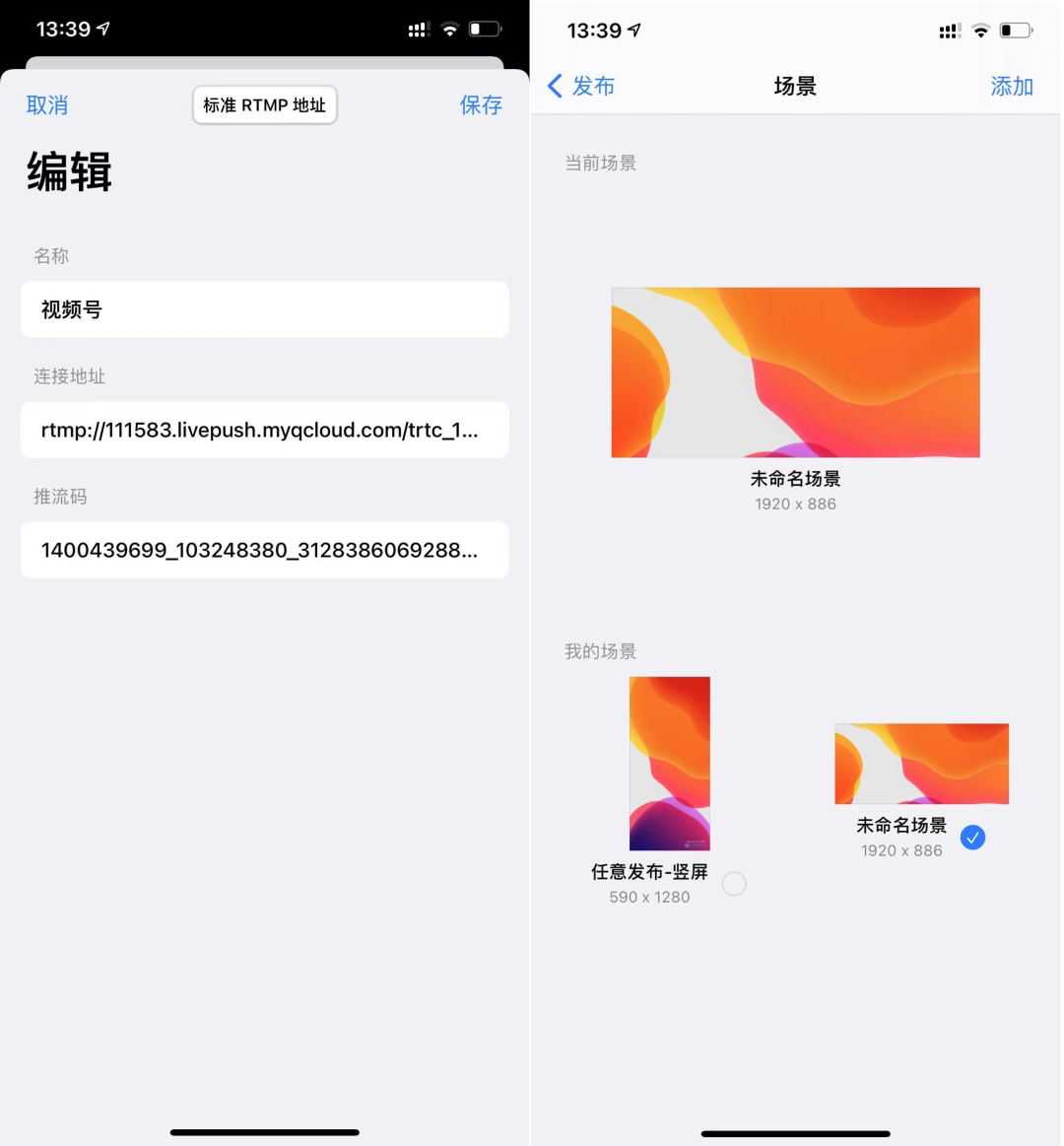Select the 任意发布-竖屏 radio button
This screenshot has width=1064, height=1146.
click(x=734, y=884)
